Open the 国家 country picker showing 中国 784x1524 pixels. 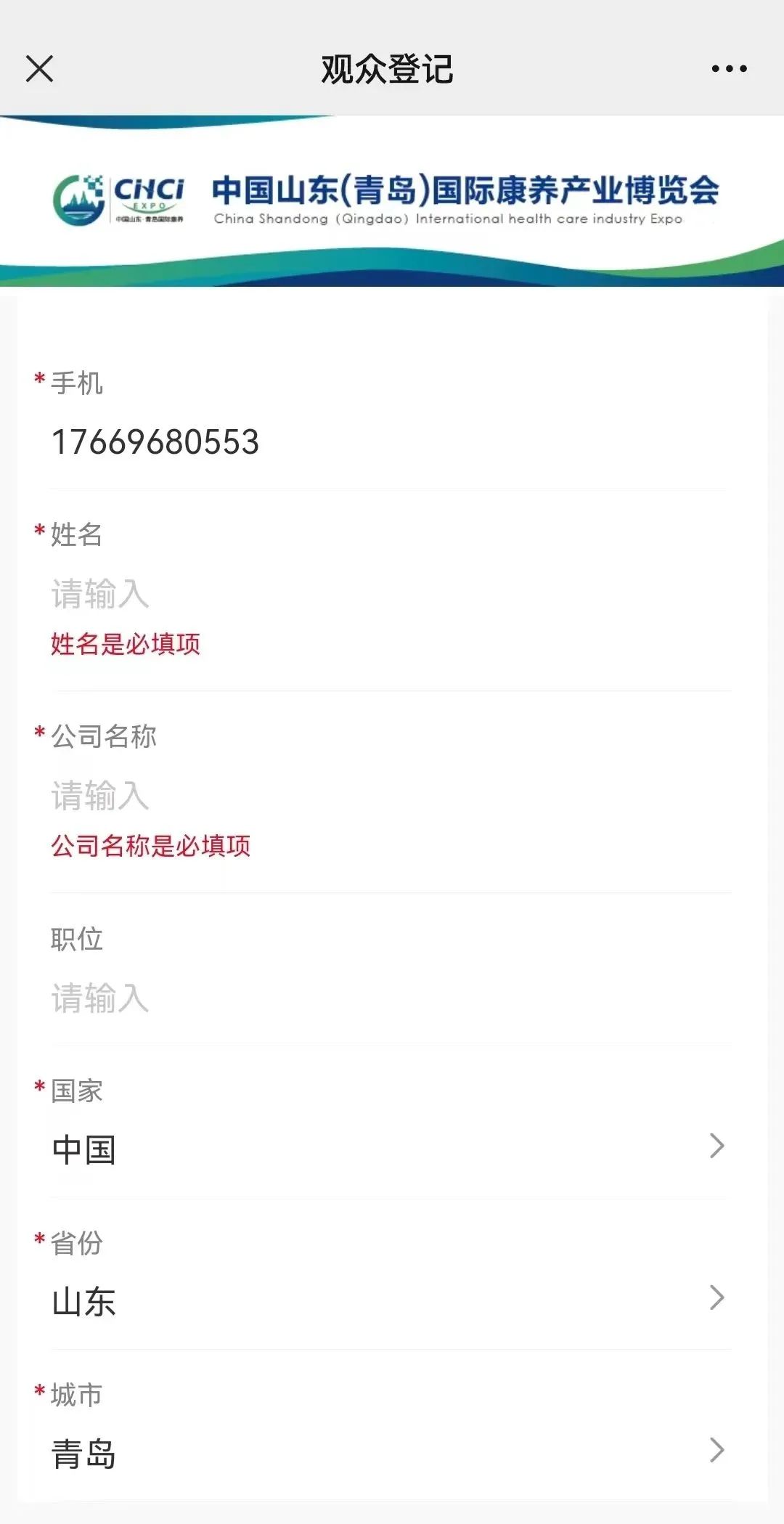coord(388,1149)
